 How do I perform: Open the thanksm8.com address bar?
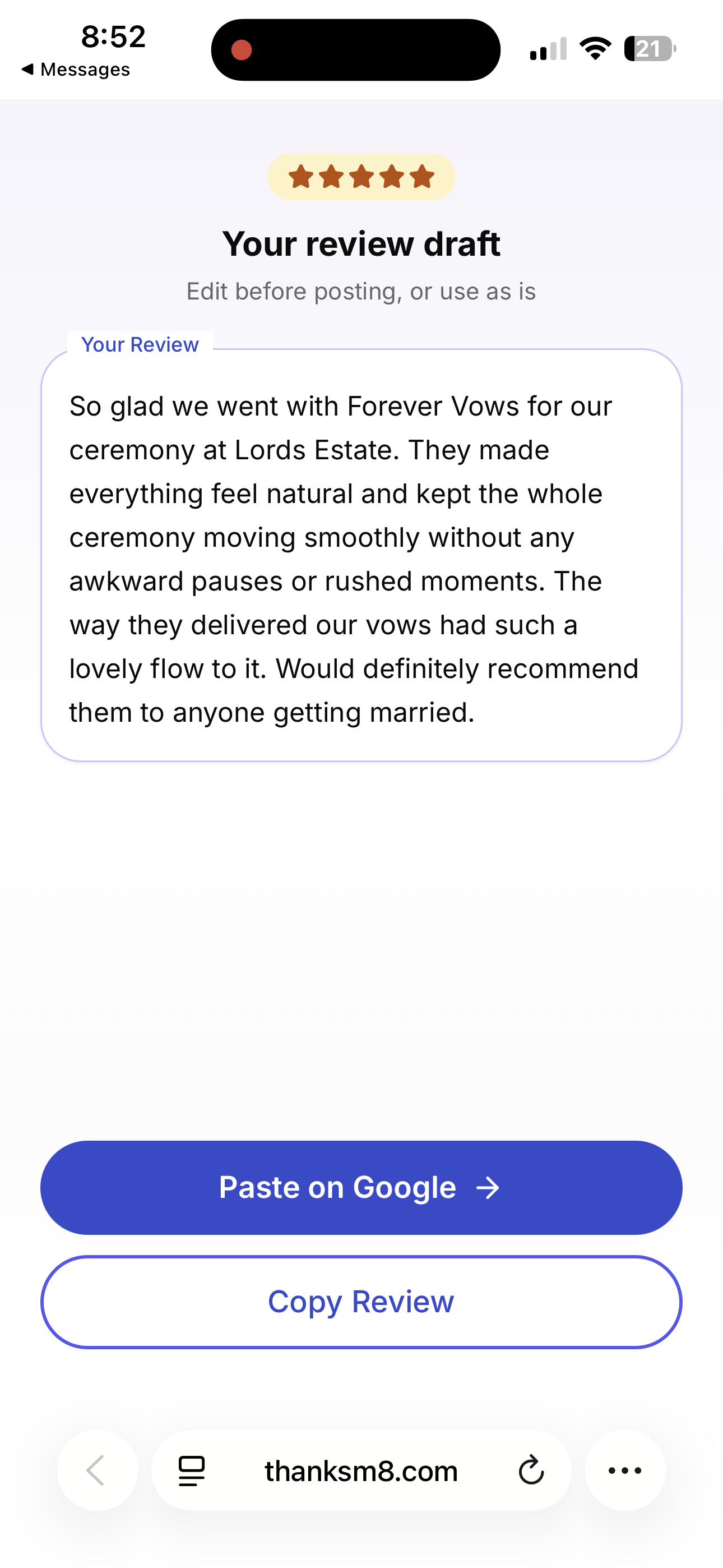[361, 1471]
